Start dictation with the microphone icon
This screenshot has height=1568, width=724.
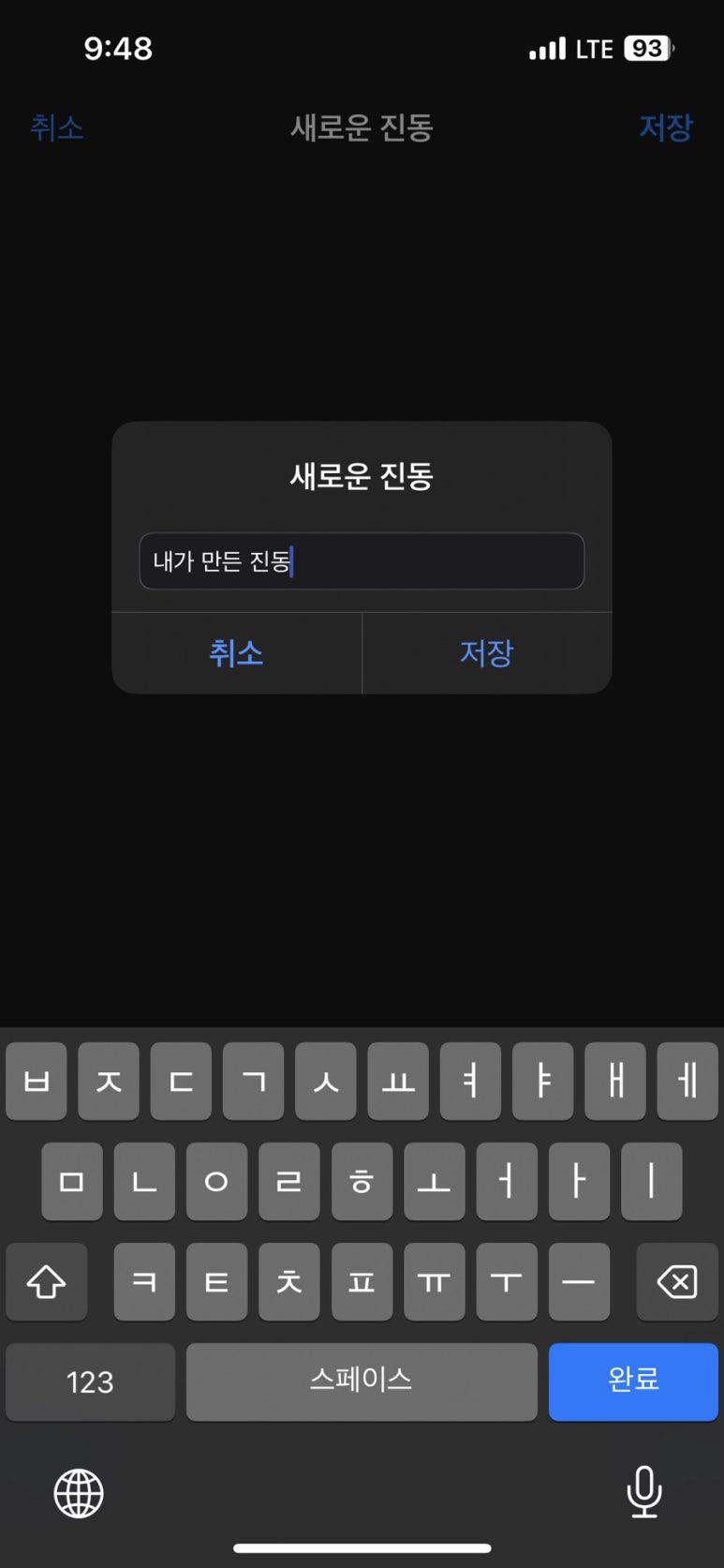tap(643, 1491)
